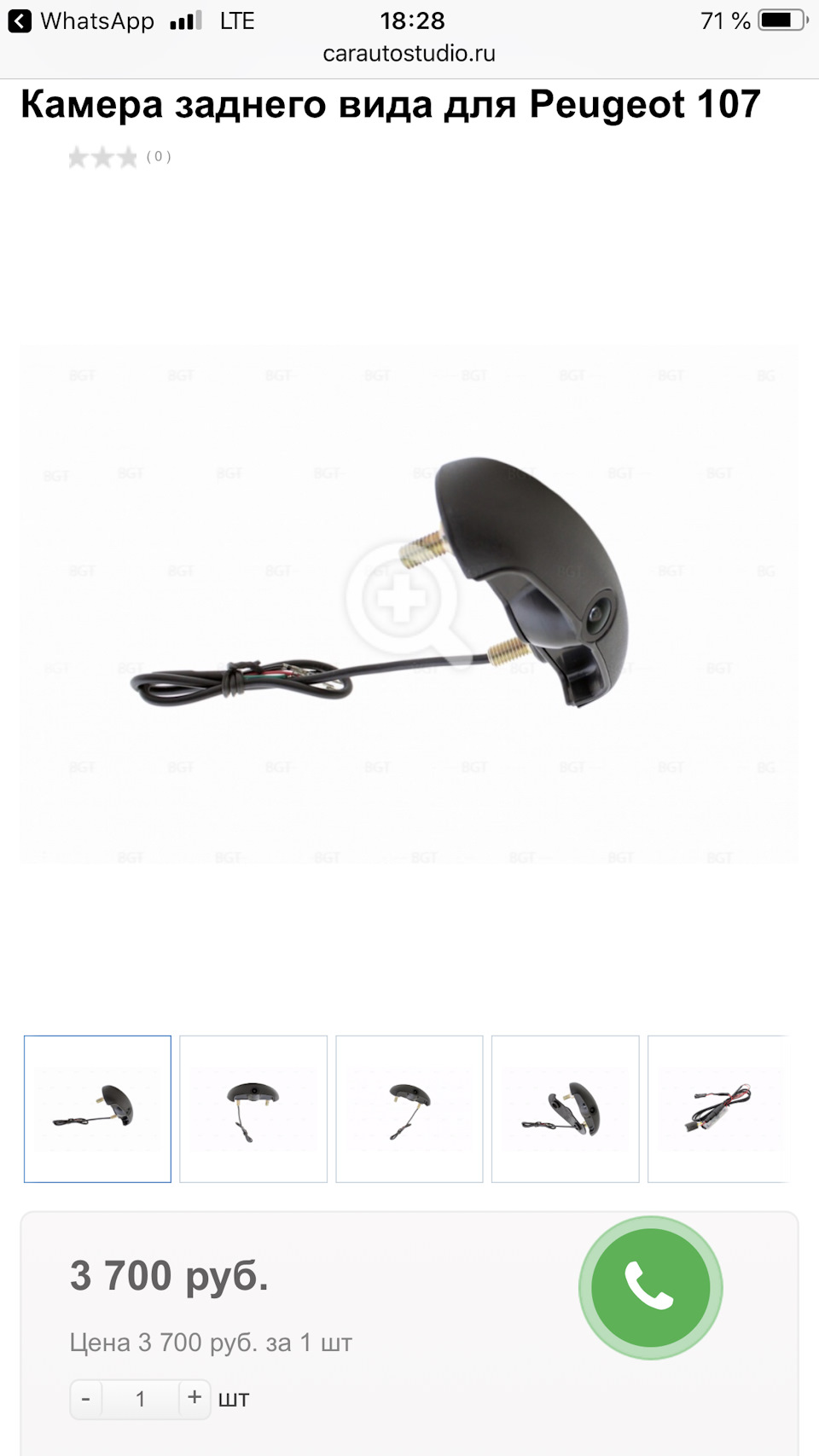Rate the product with stars

pos(102,158)
